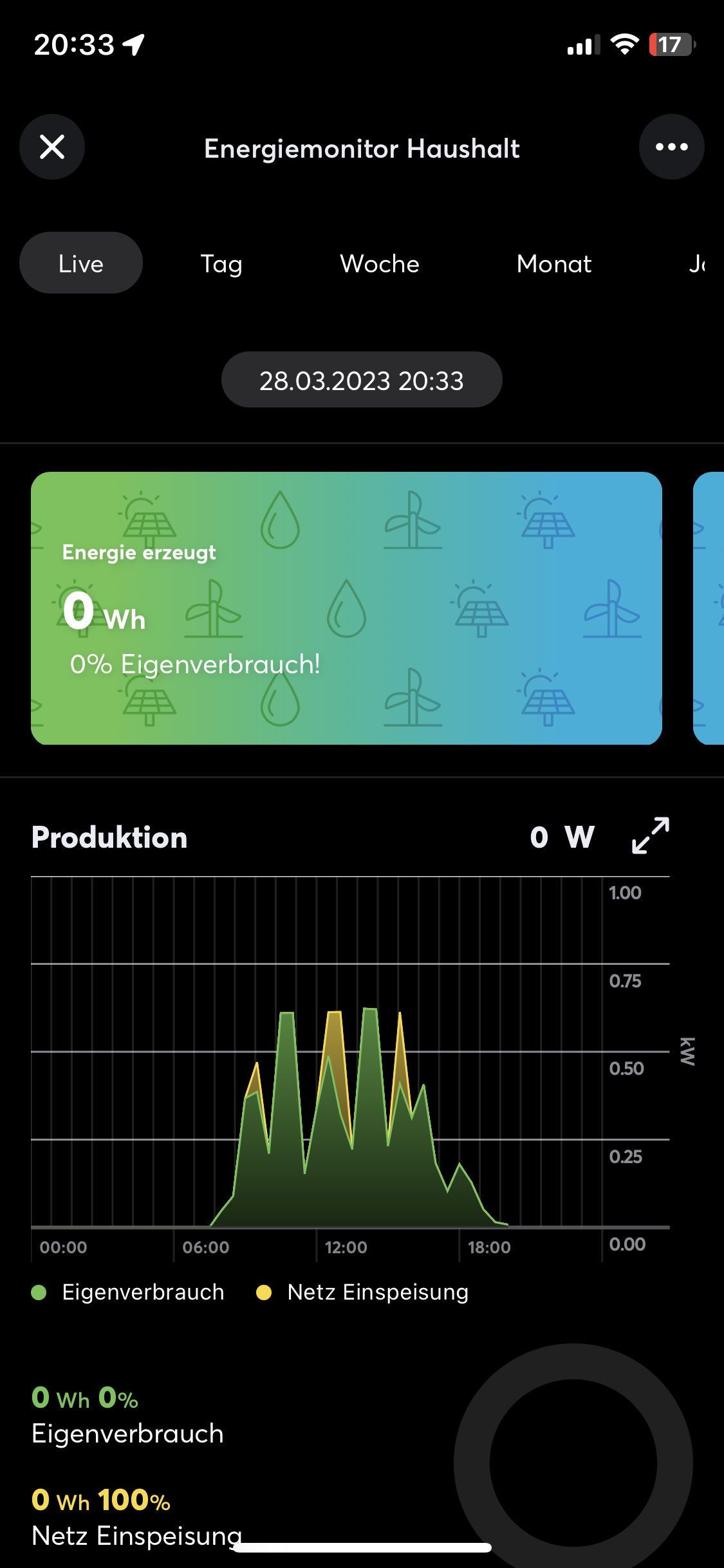This screenshot has width=724, height=1568.
Task: Switch to the Woche view
Action: pos(380,263)
